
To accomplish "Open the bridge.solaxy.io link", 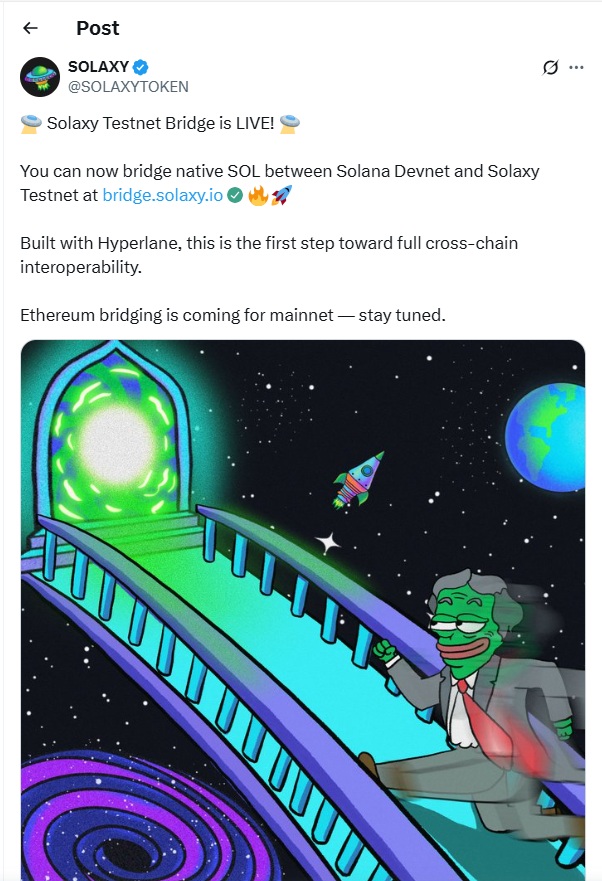I will (x=162, y=195).
